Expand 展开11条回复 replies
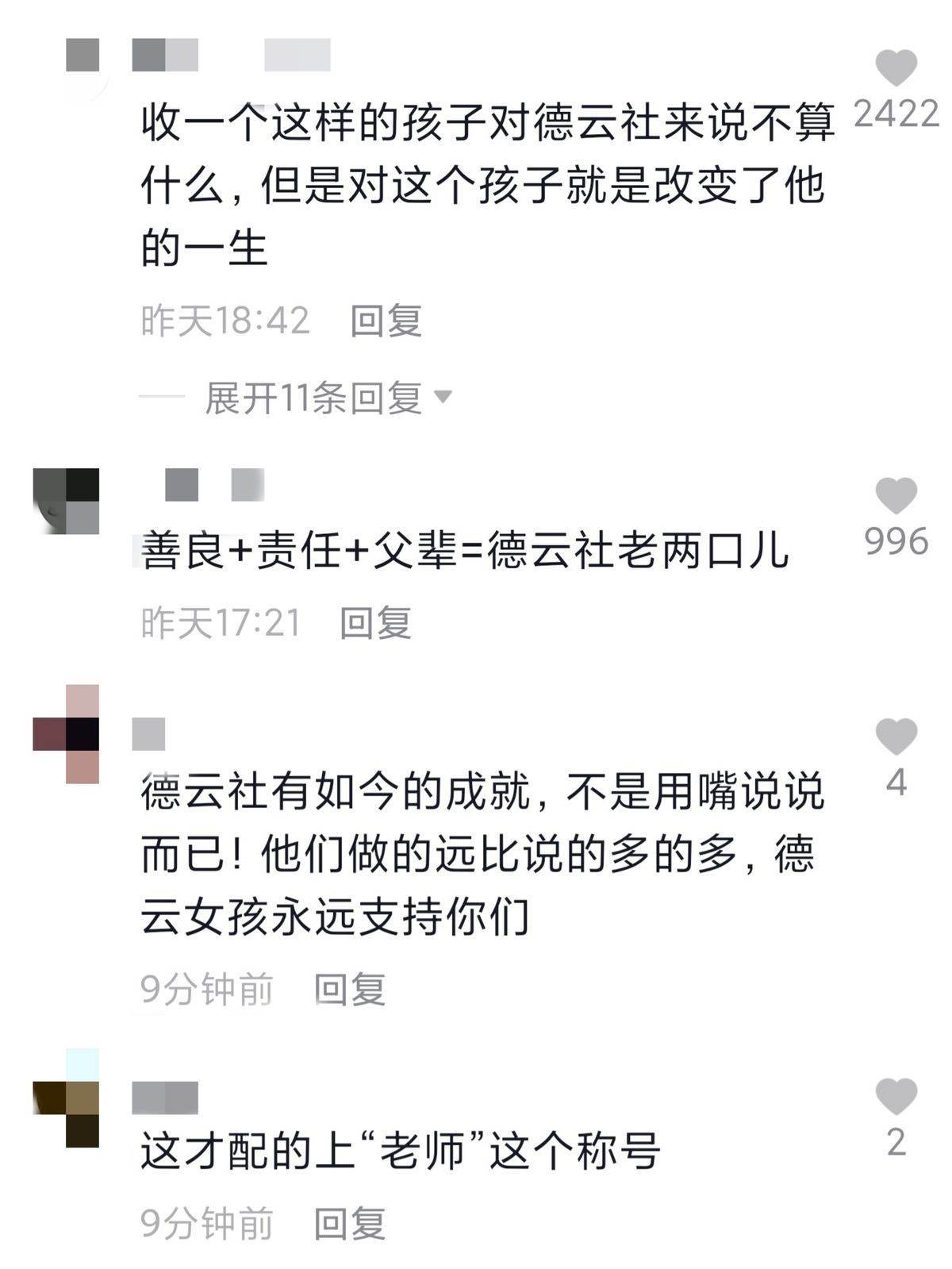952x1269 pixels. (x=327, y=398)
